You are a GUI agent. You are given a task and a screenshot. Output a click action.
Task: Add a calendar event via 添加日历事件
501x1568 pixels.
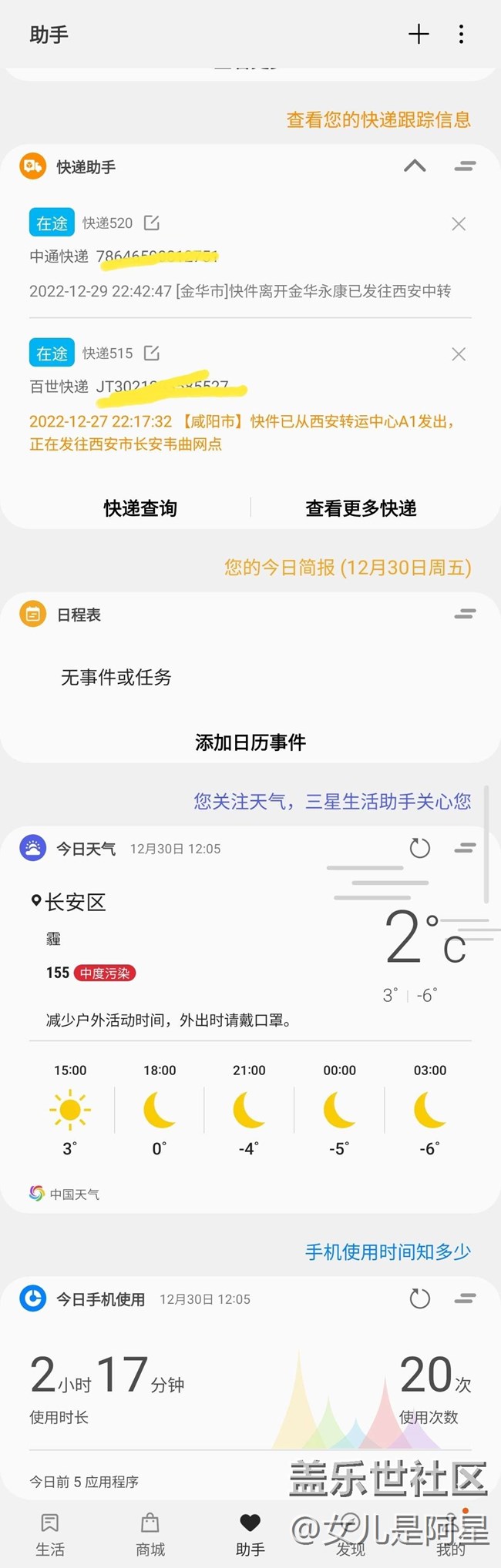click(x=250, y=742)
